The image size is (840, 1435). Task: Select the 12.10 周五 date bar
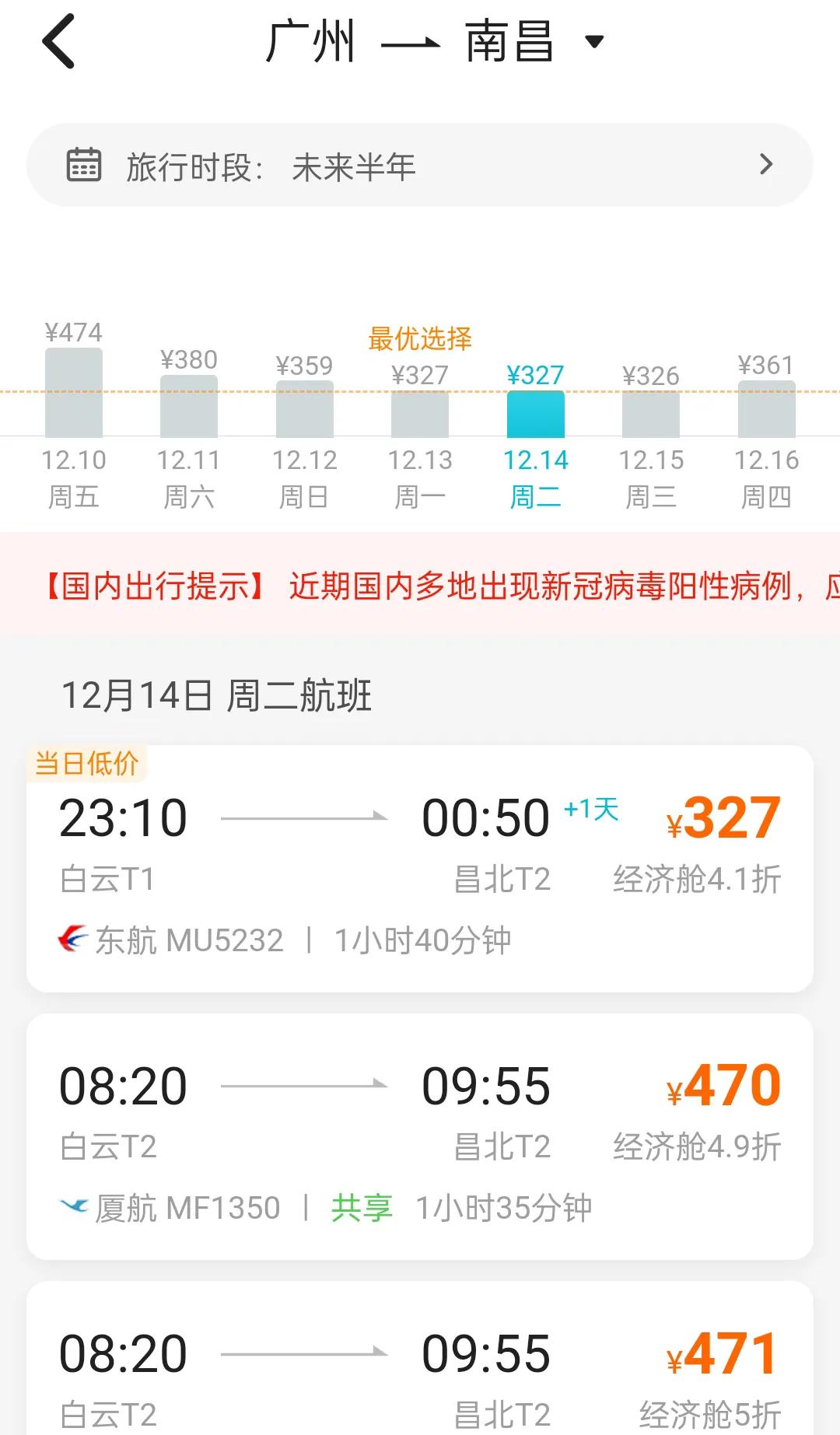pyautogui.click(x=74, y=393)
